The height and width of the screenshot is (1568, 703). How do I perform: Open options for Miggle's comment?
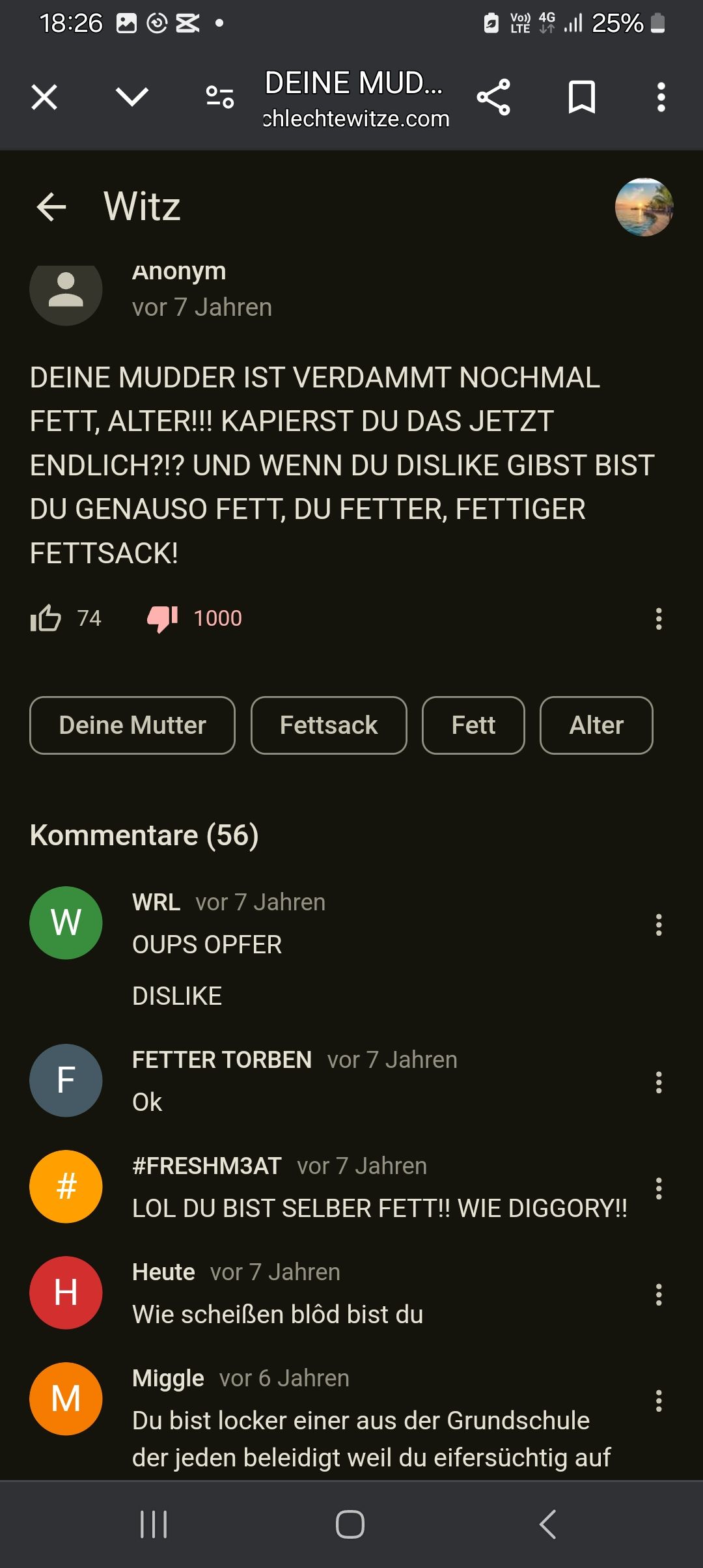pos(659,1401)
